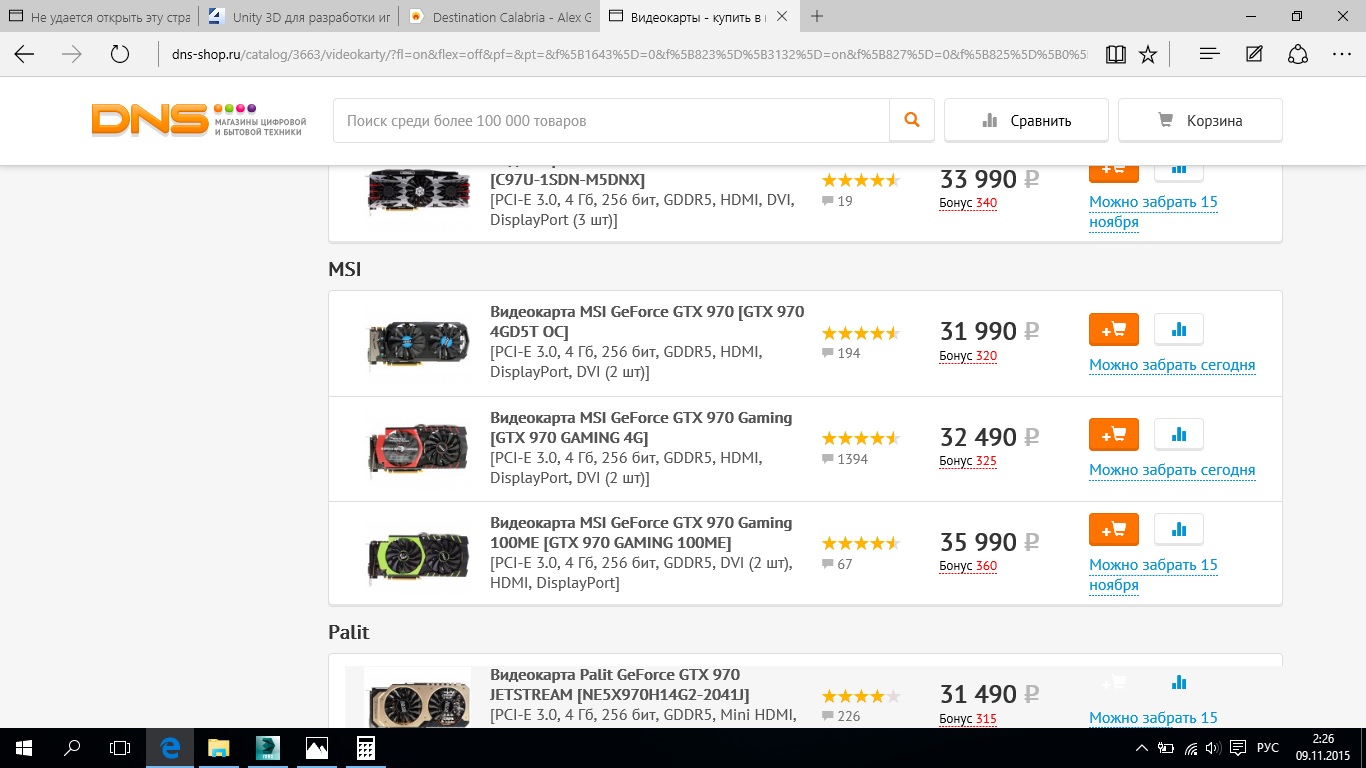
Task: Go back in the browser
Action: (24, 54)
